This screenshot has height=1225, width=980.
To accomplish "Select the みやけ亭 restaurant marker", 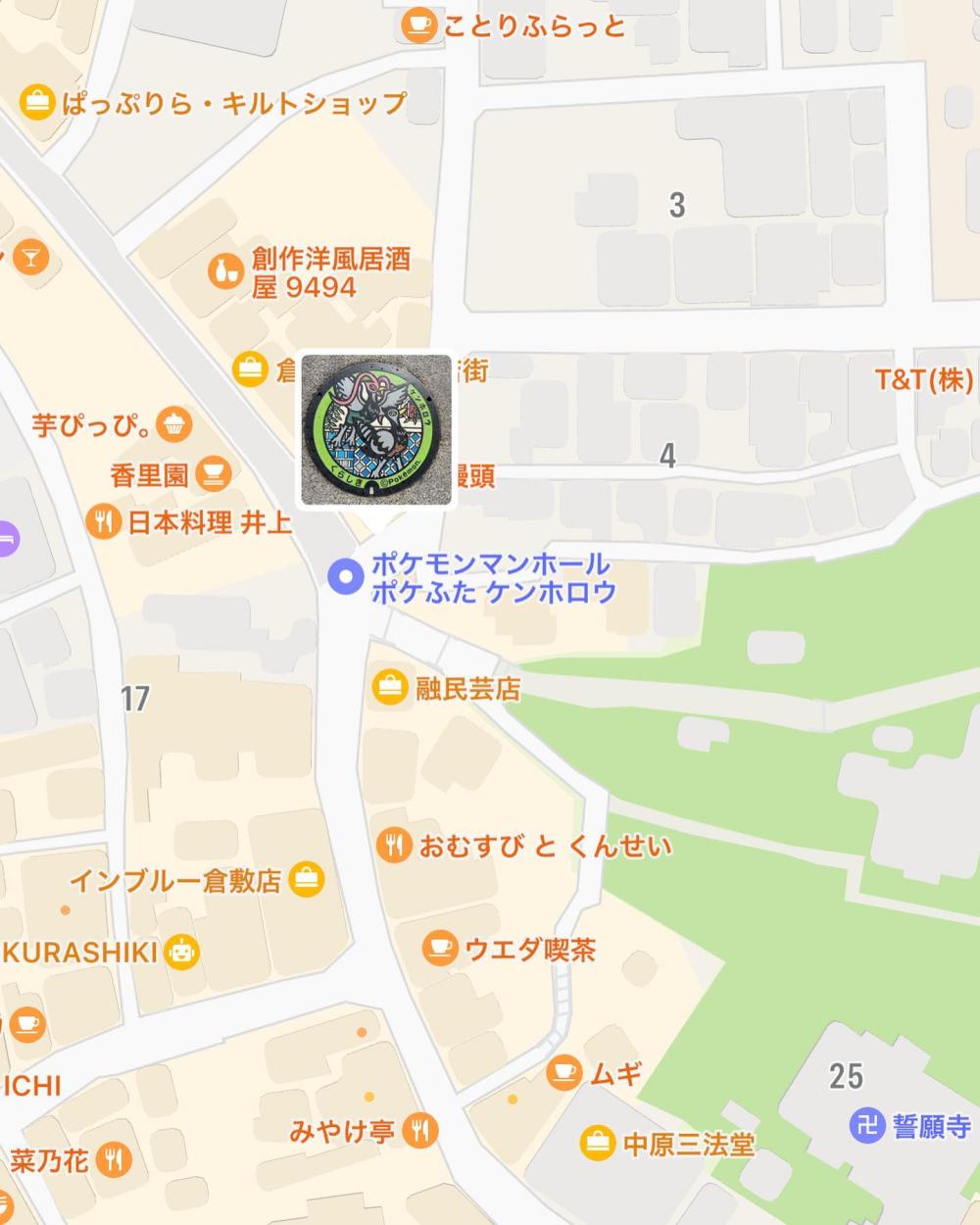I will pyautogui.click(x=421, y=1131).
